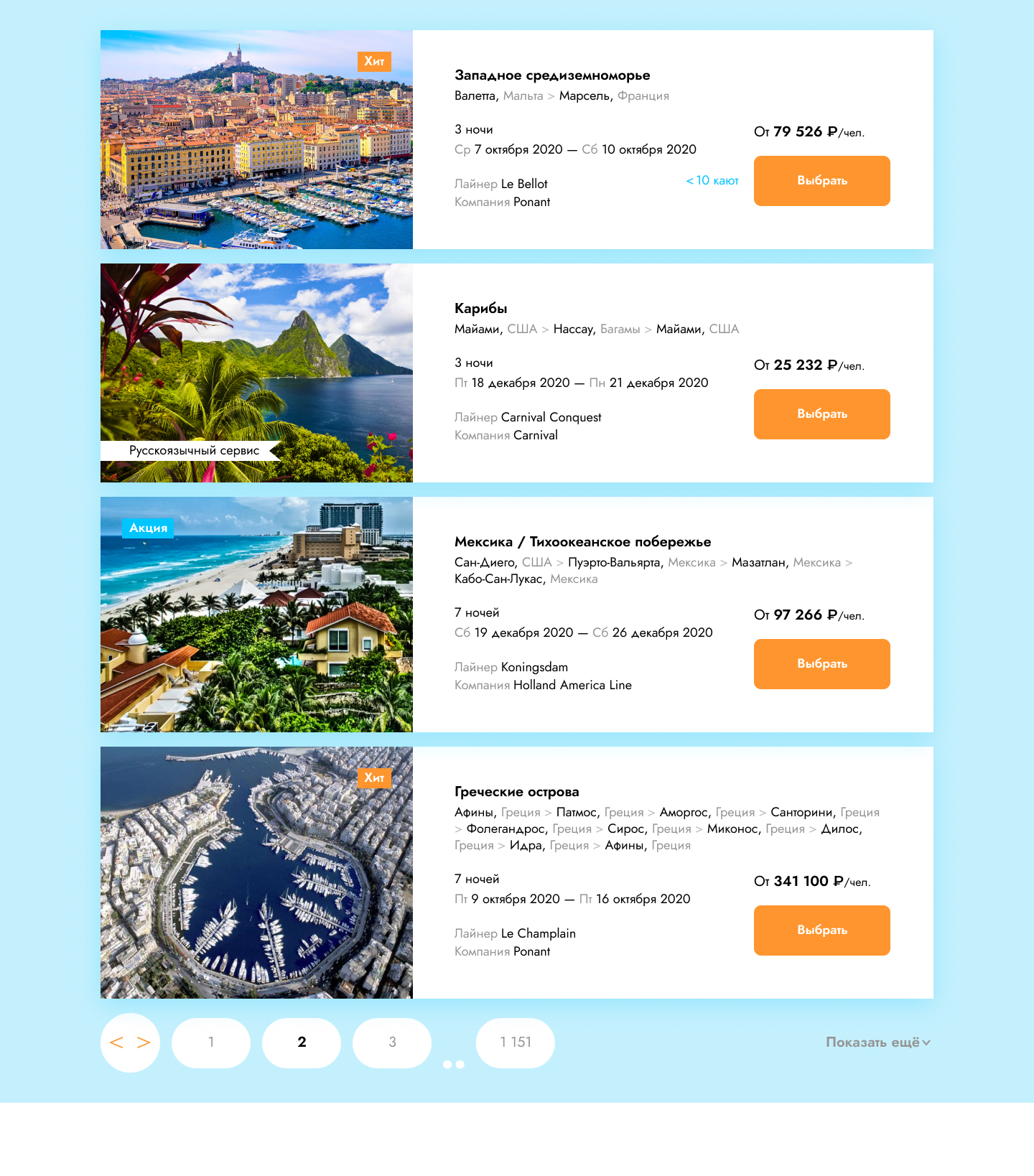Choose the Мексика / Тихоокеанское побережье cruise
Screen dimensions: 1034x1176
(821, 664)
